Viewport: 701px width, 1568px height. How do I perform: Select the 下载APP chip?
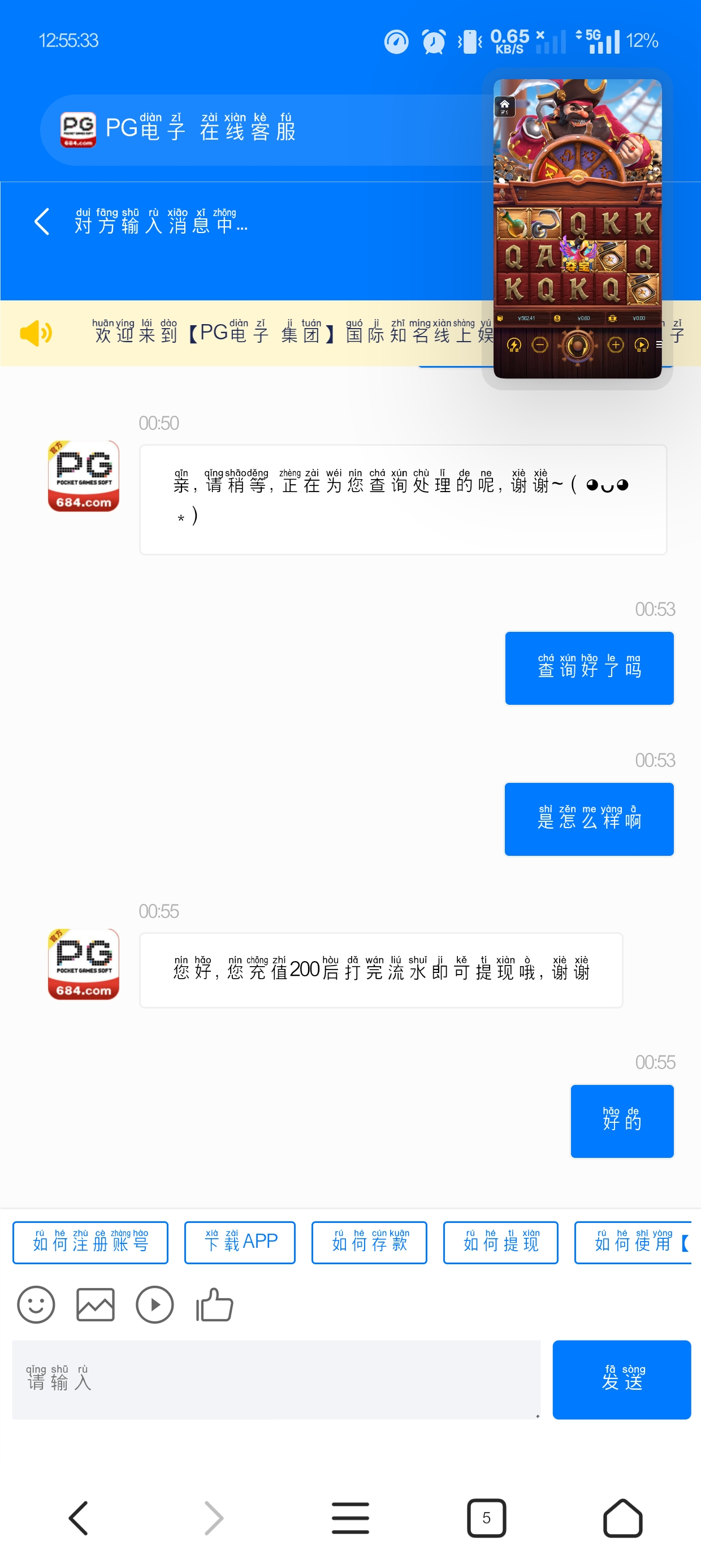coord(240,1242)
